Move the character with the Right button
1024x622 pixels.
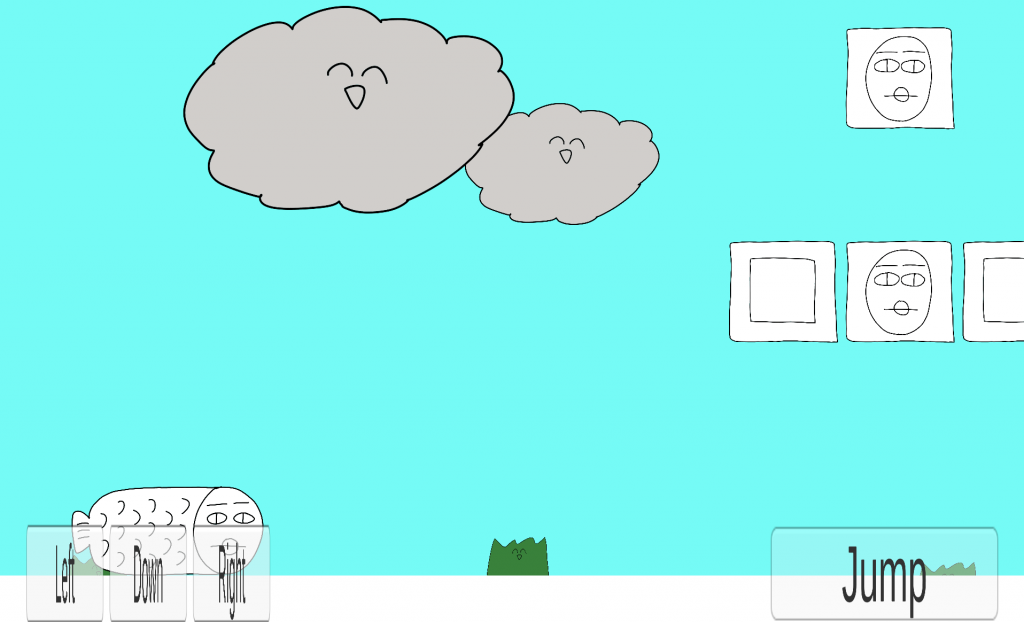click(x=231, y=574)
